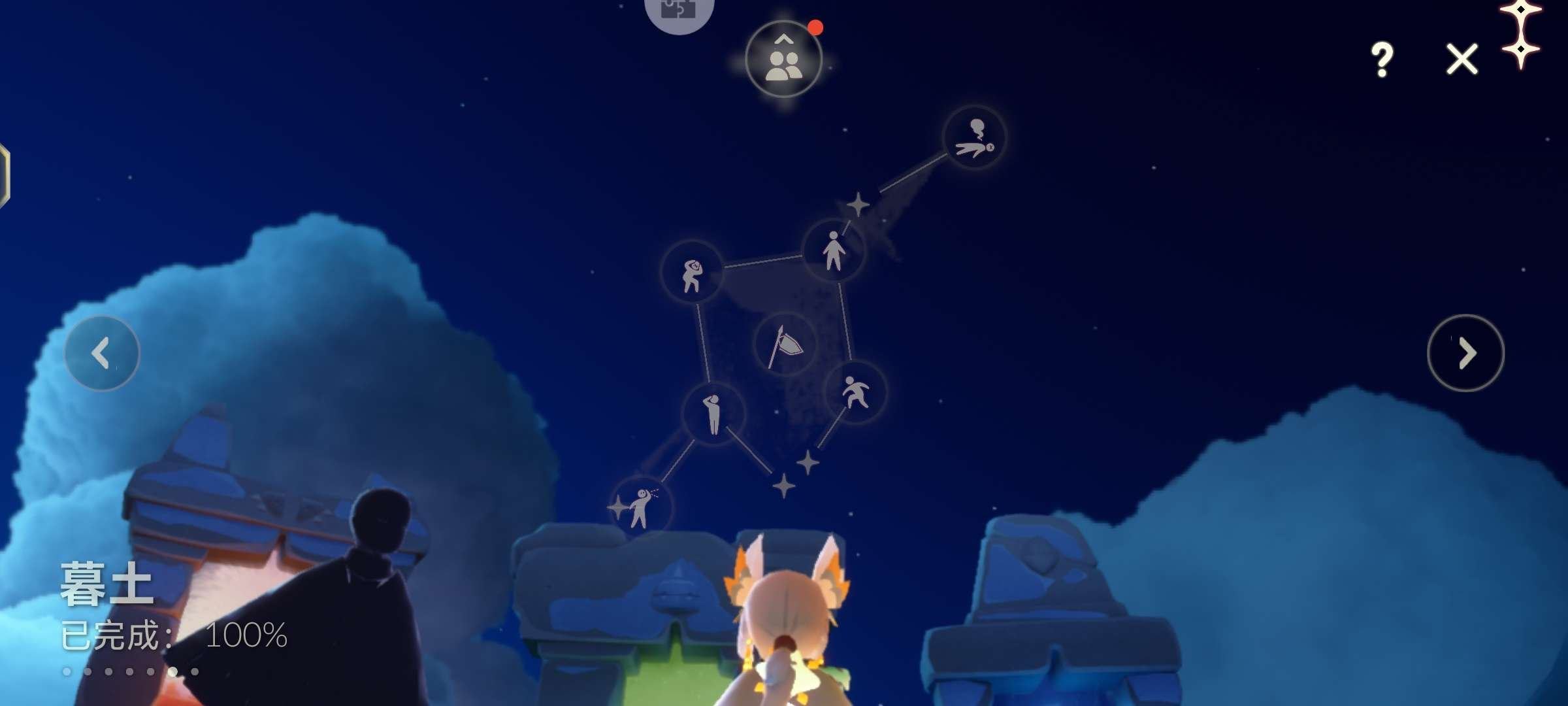Select the salute spirit node
1568x706 pixels.
713,414
